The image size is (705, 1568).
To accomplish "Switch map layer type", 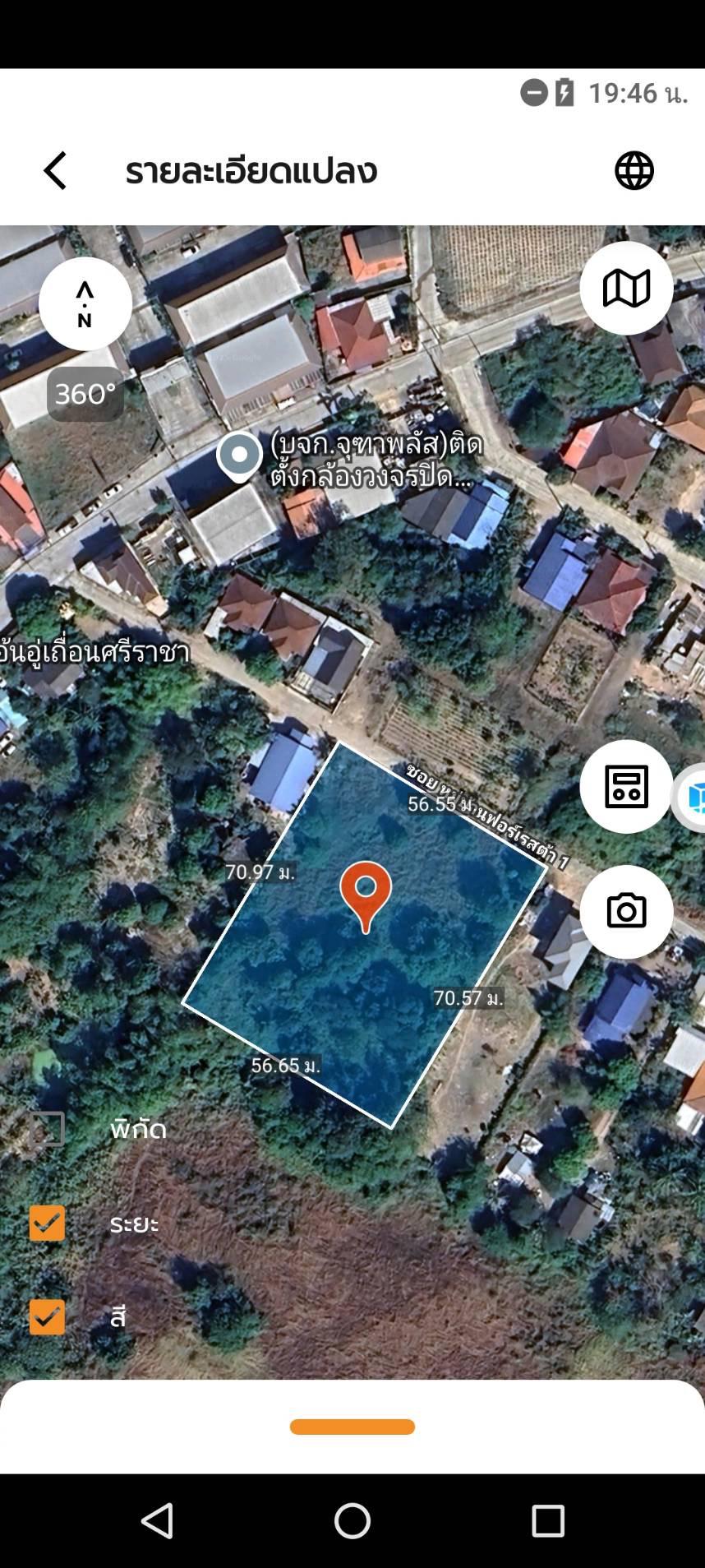I will point(626,288).
